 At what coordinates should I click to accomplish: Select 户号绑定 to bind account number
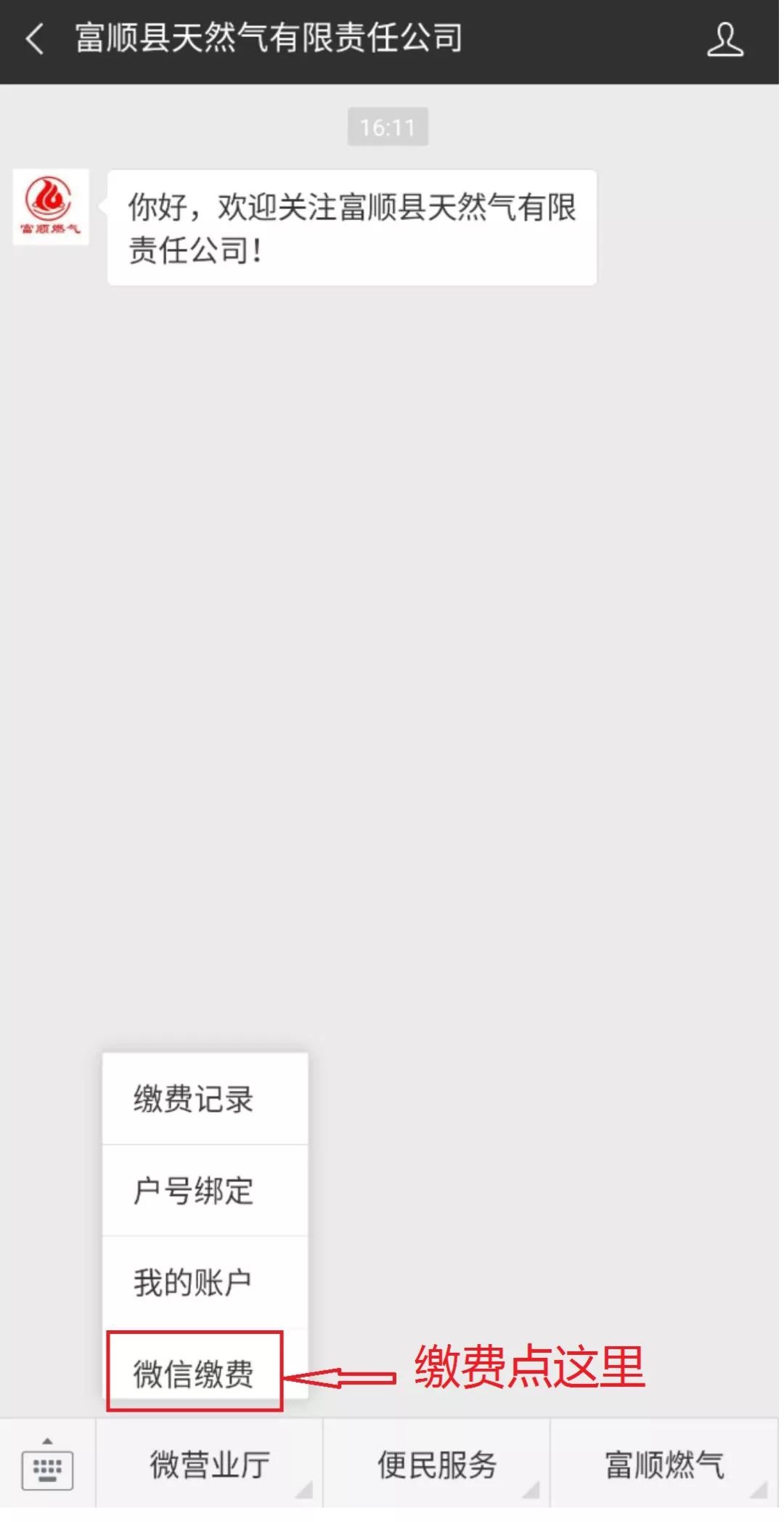click(205, 1190)
